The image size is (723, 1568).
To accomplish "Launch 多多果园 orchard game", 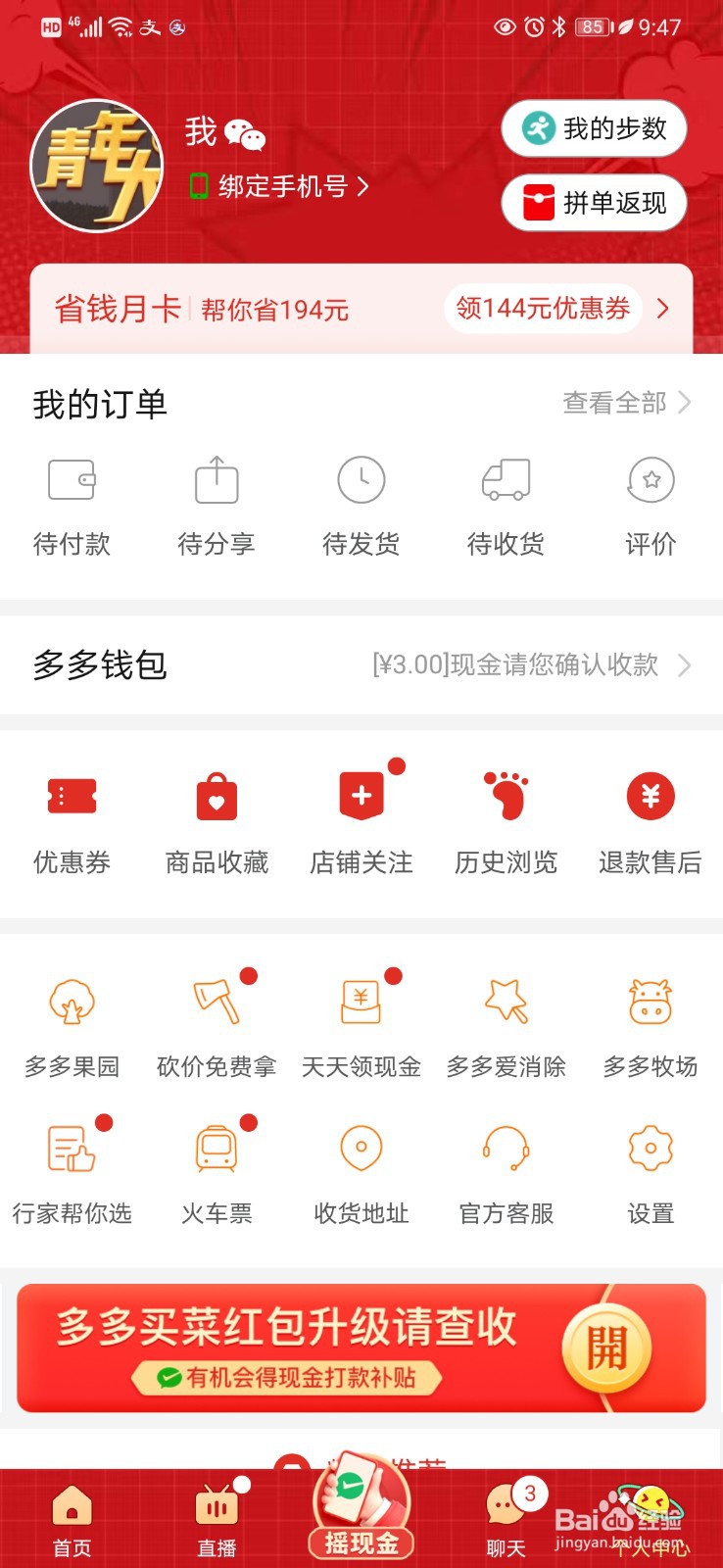I will [x=72, y=1026].
